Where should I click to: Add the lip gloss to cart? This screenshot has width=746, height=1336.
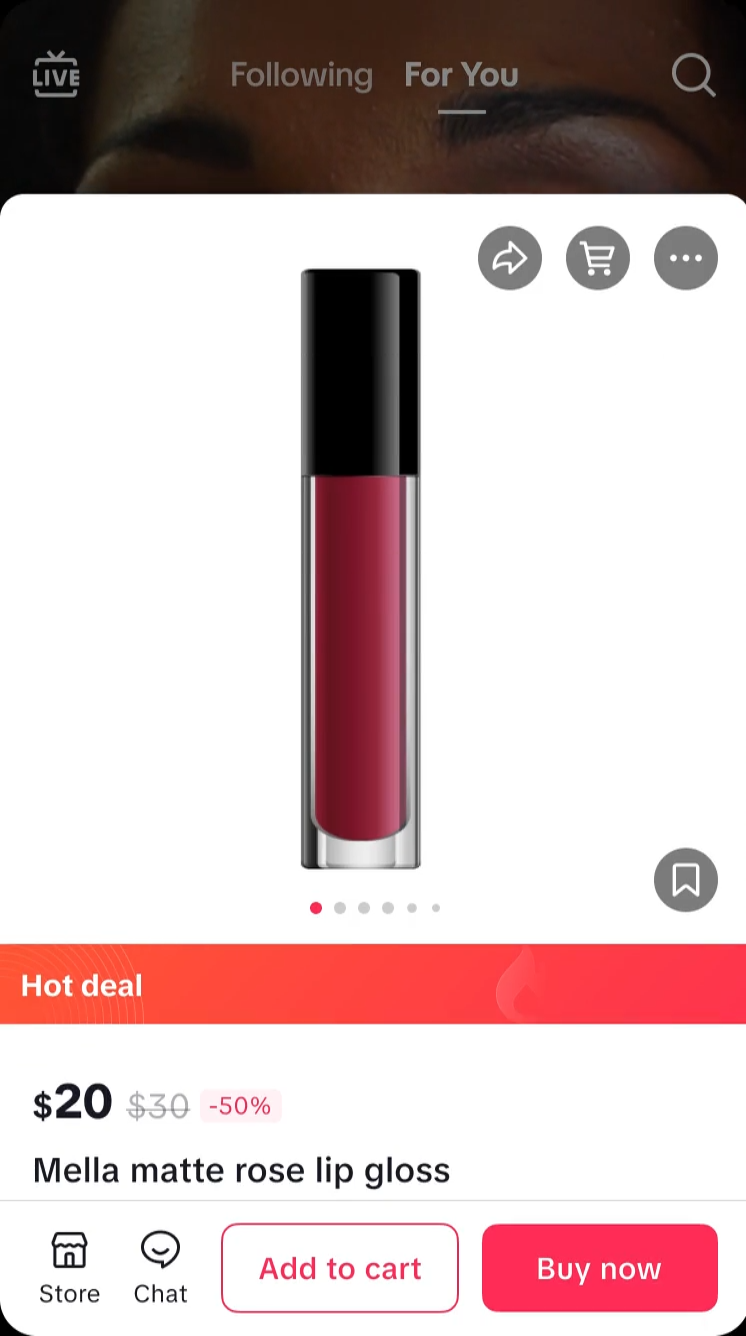click(x=340, y=1268)
